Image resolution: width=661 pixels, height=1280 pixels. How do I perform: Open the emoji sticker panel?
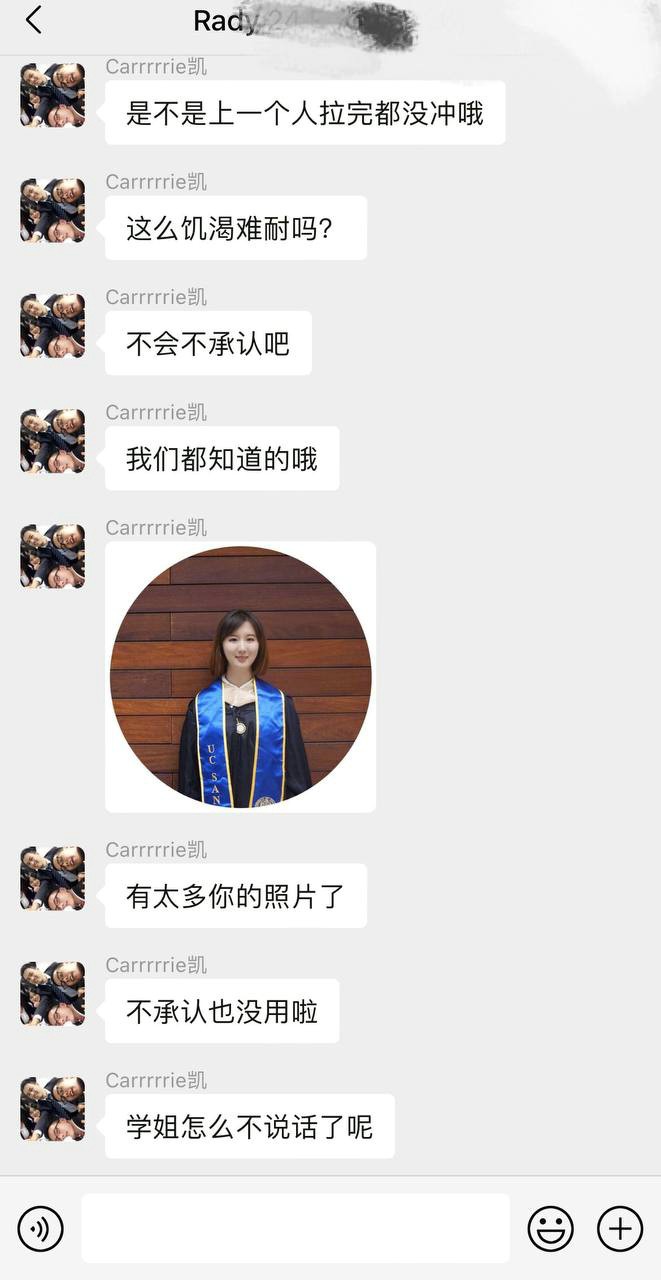[550, 1229]
